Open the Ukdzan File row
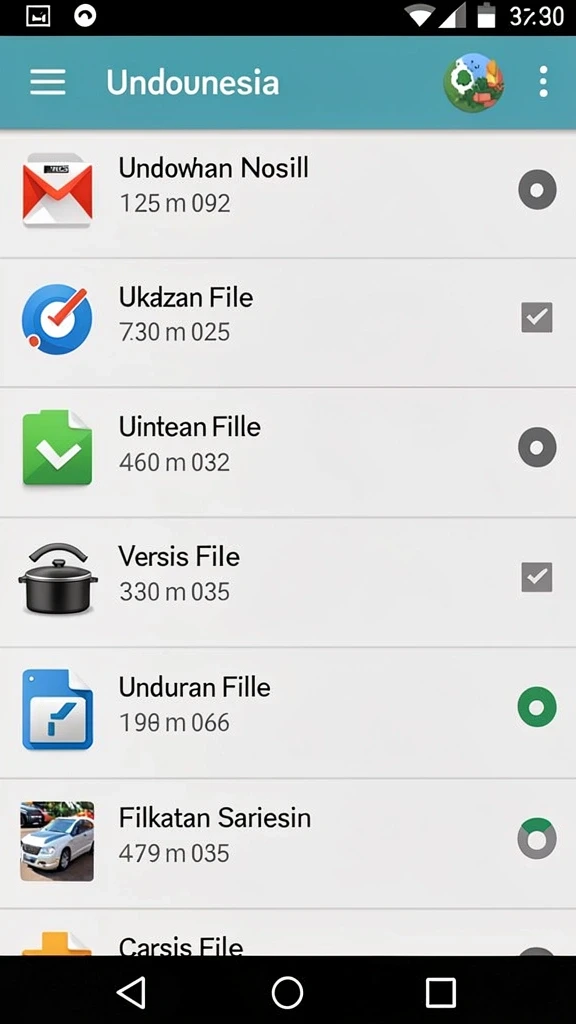Screen dimensions: 576x1024 pos(288,322)
